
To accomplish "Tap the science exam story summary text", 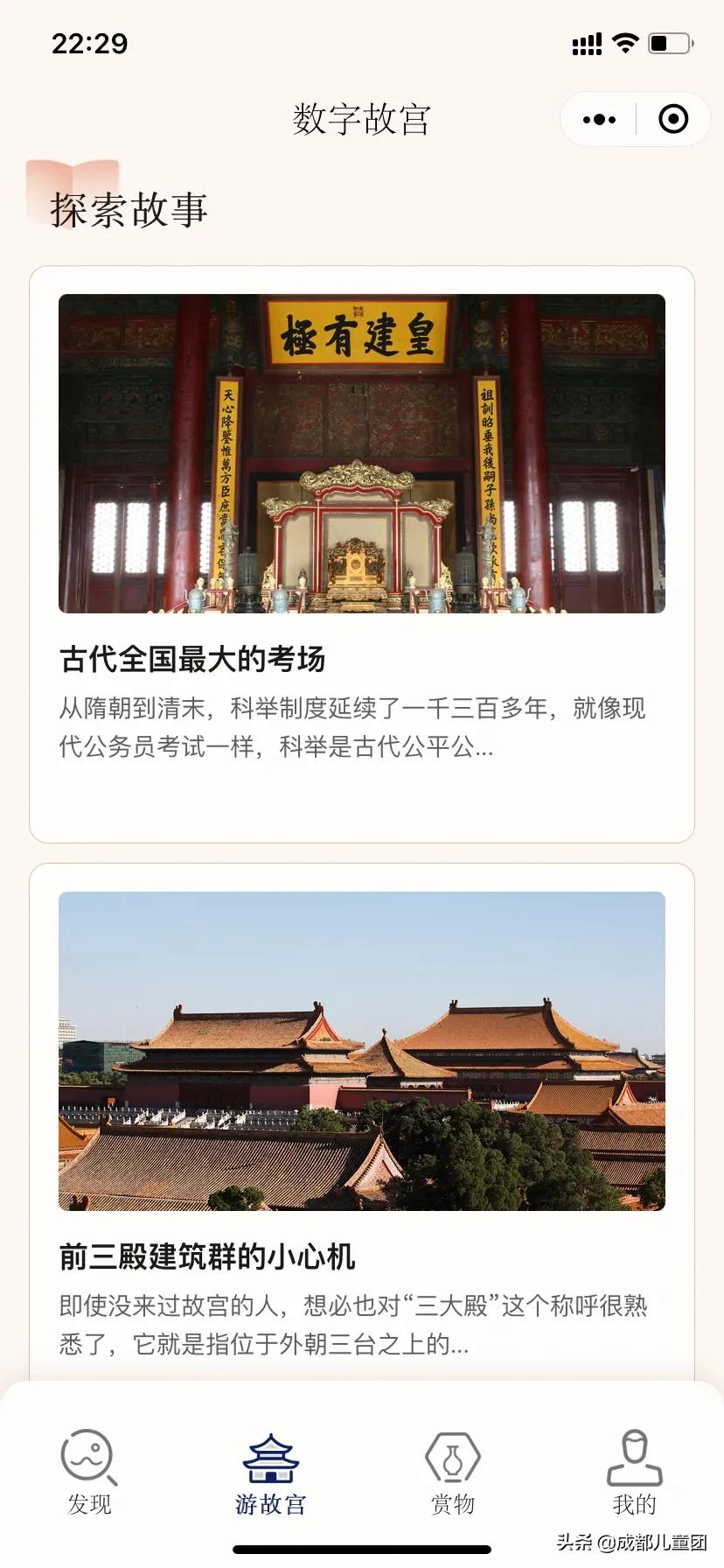I will point(350,728).
